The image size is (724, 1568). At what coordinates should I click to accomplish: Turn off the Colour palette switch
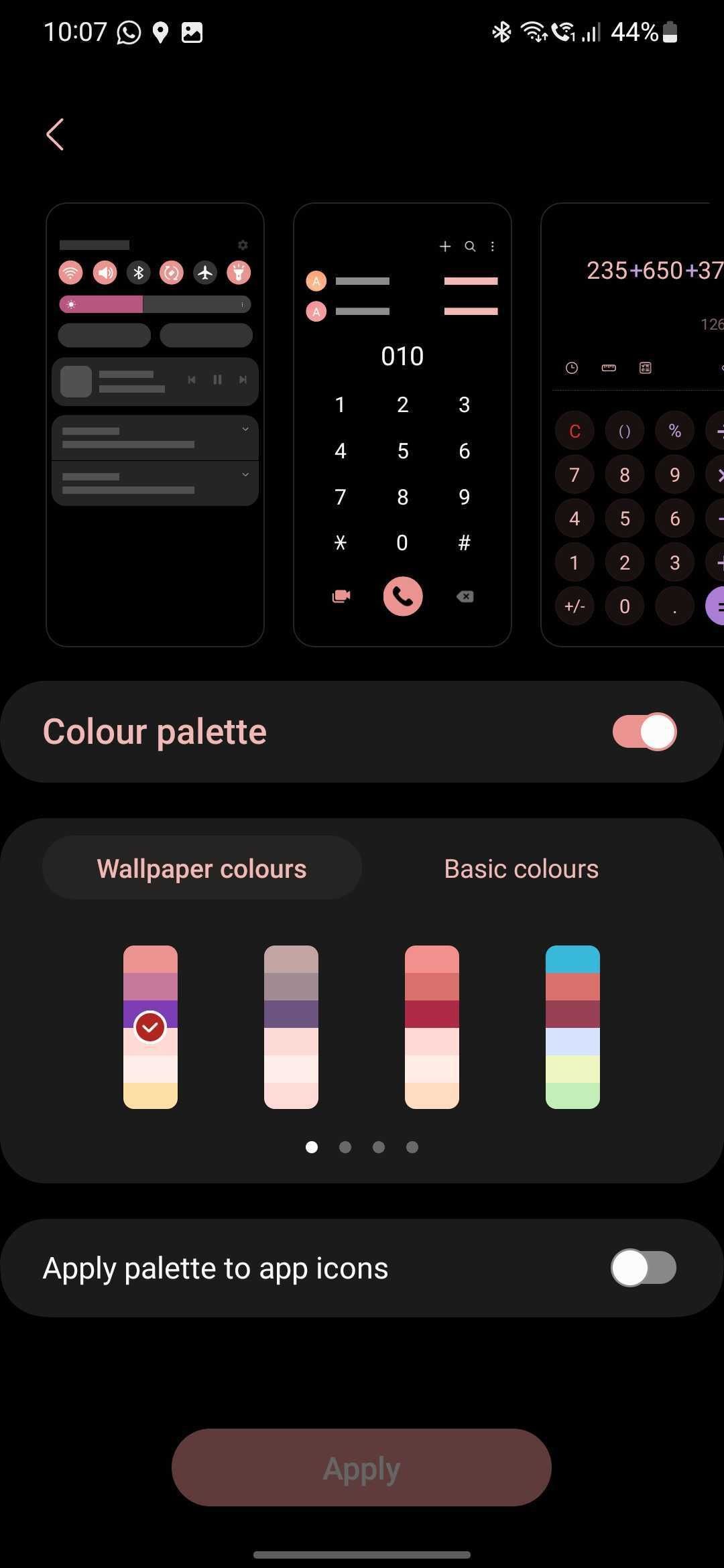tap(644, 732)
